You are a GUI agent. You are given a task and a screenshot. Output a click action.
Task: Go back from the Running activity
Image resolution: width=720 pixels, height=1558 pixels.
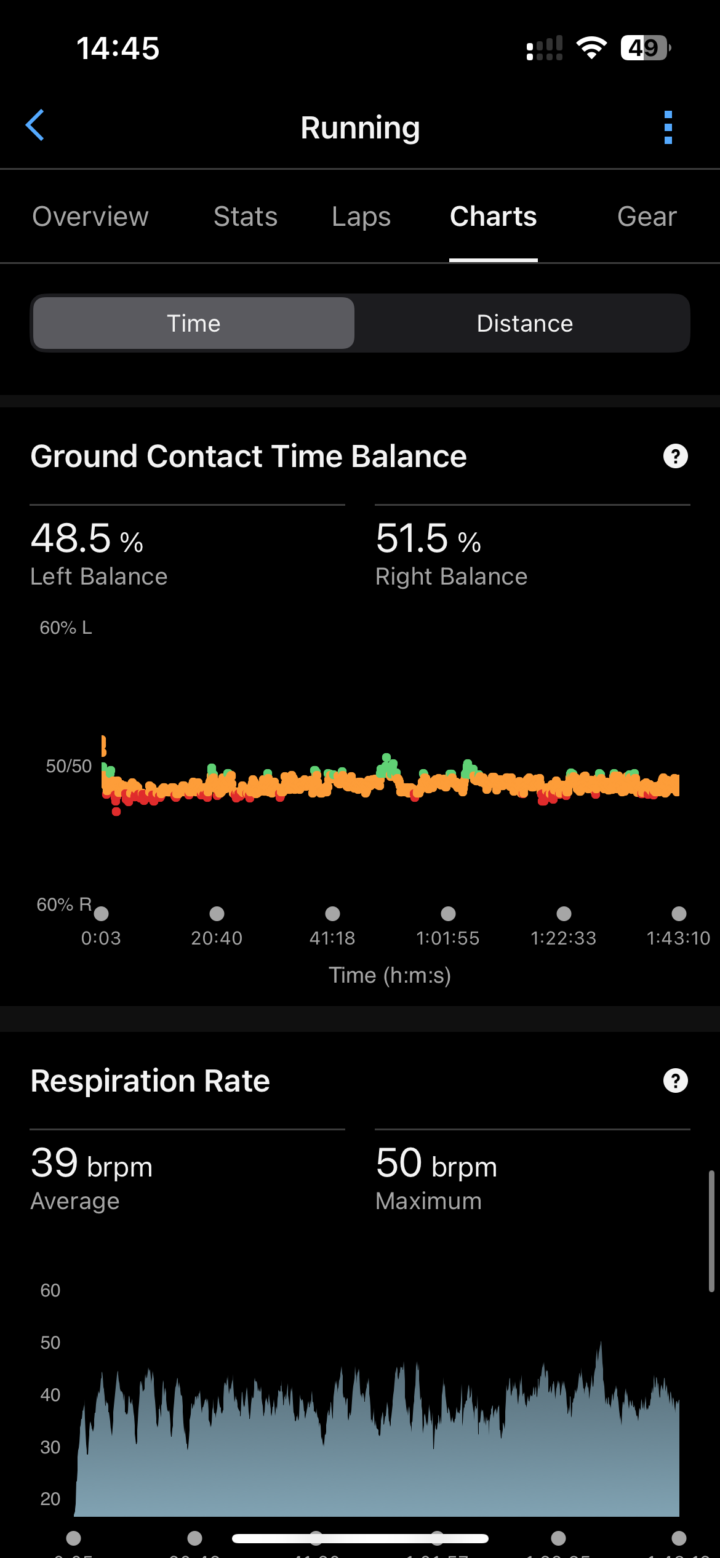pyautogui.click(x=35, y=127)
